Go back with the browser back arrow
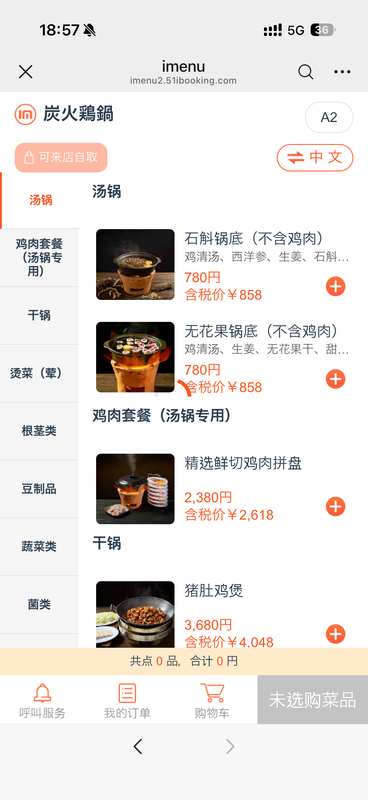Screen dimensions: 368x800 tap(137, 746)
